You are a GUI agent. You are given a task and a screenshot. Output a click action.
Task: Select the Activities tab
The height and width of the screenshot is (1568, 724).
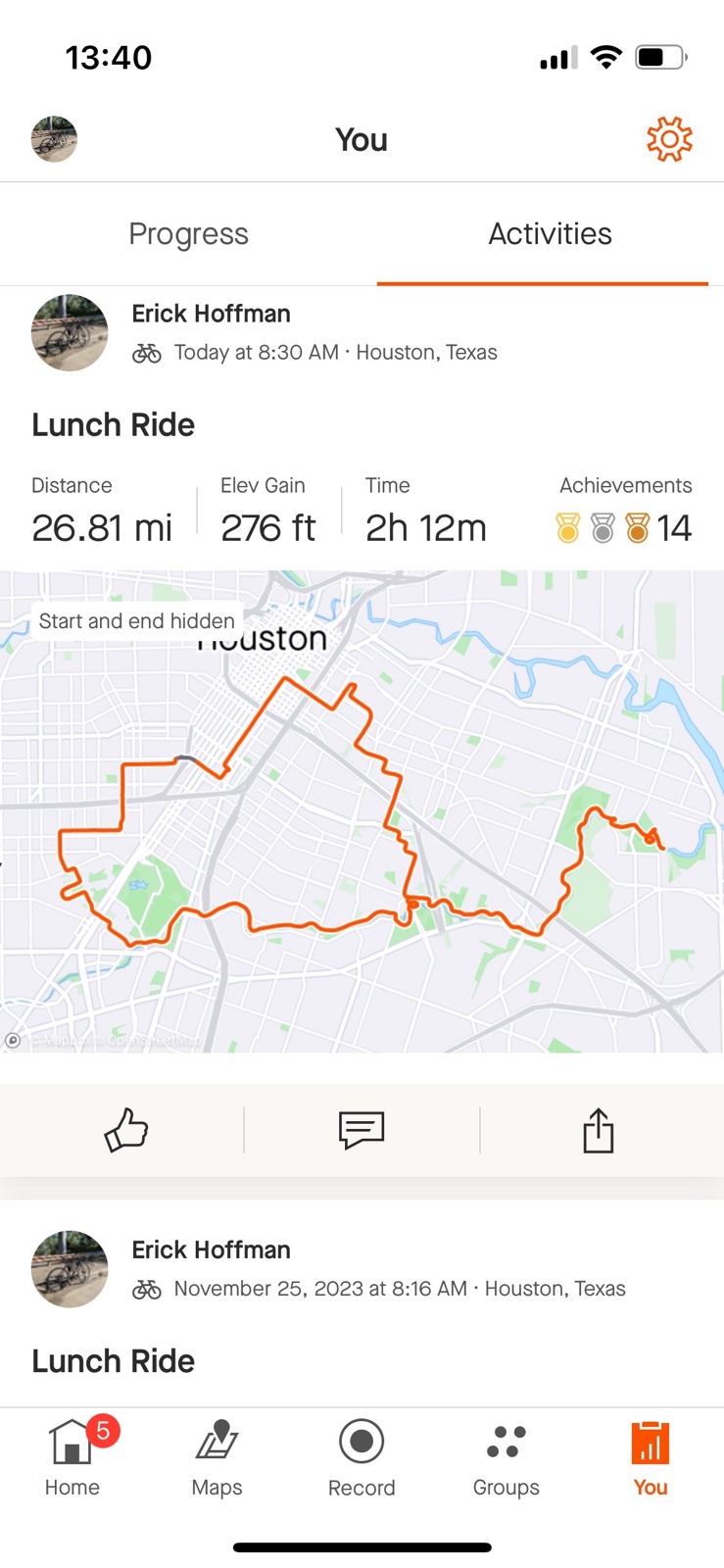coord(550,234)
